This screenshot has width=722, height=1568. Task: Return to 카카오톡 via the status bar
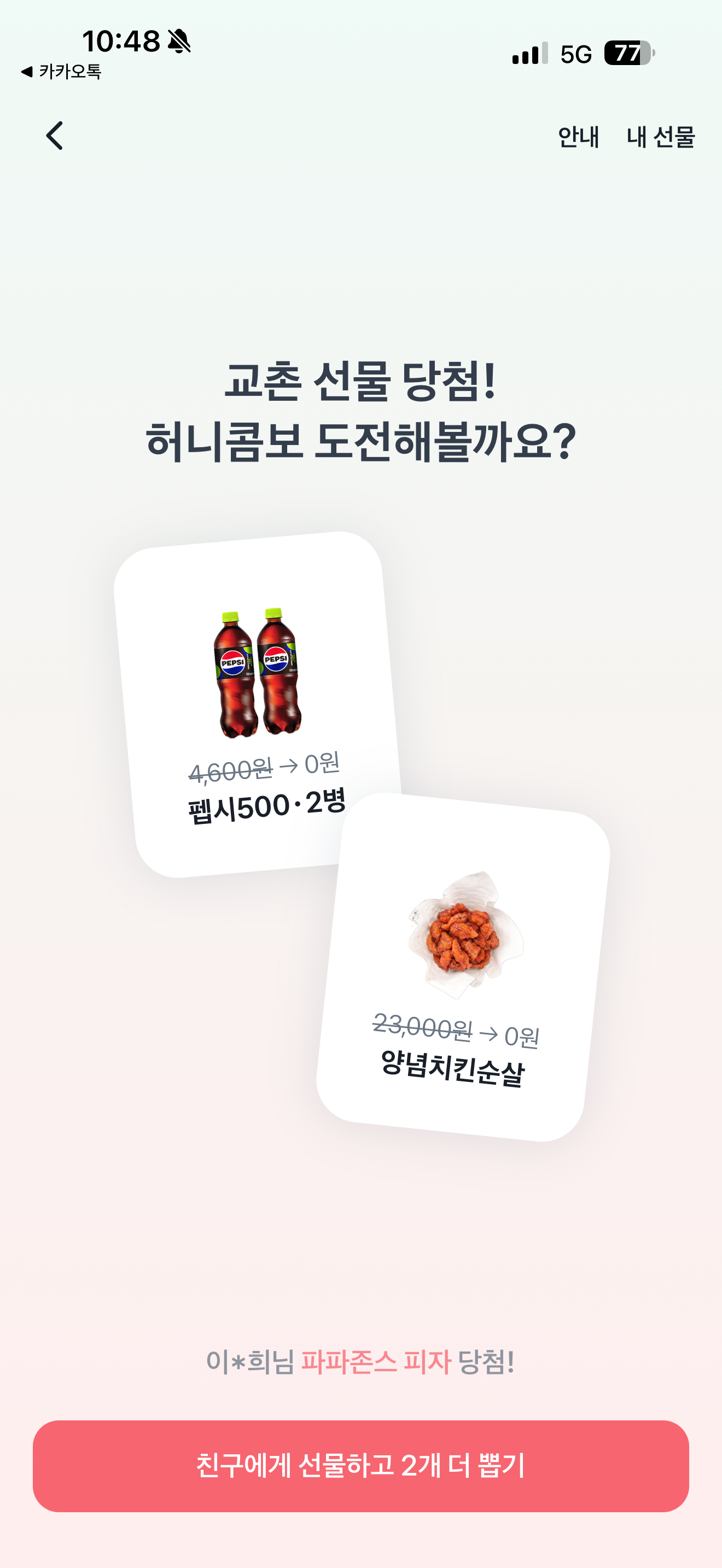[61, 72]
